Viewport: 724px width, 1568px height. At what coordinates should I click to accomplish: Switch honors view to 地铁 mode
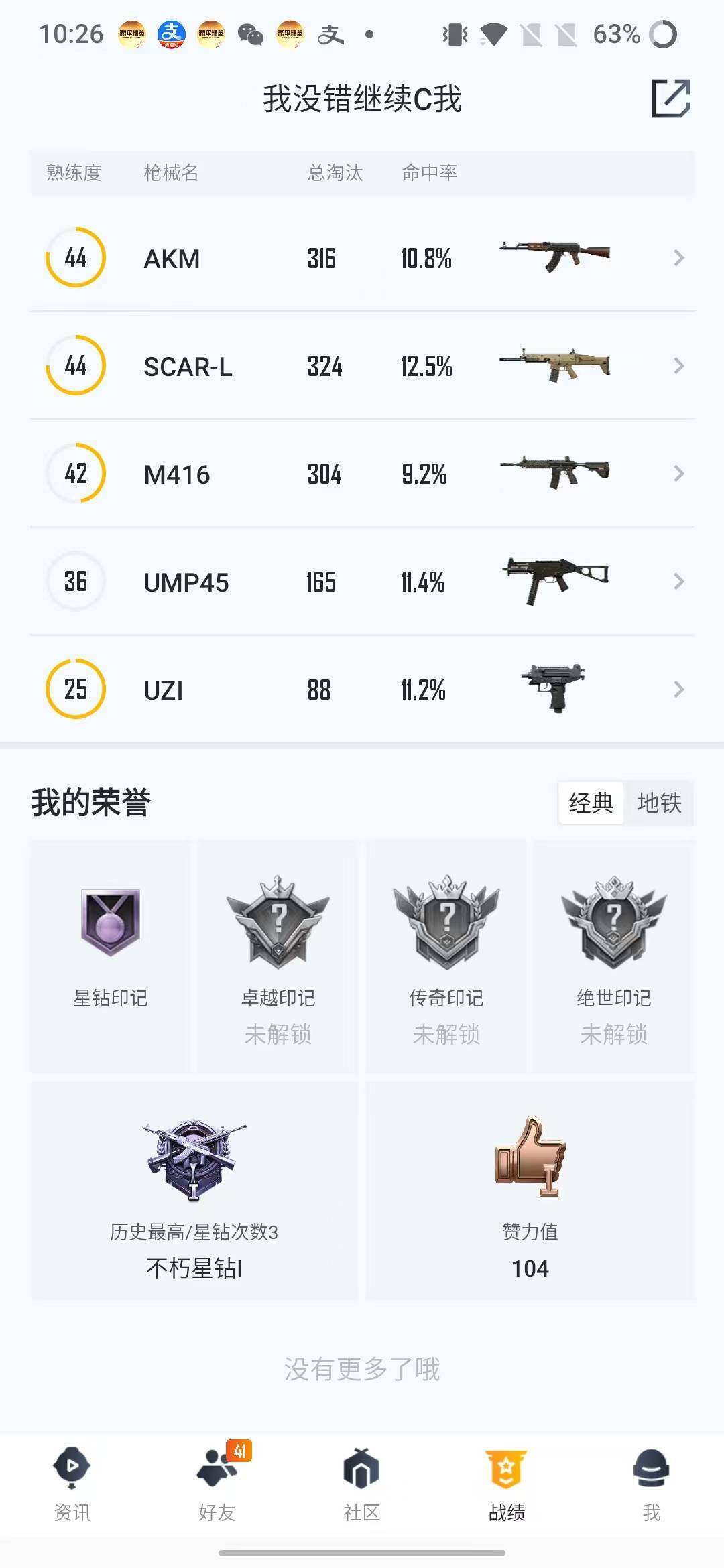click(x=660, y=803)
